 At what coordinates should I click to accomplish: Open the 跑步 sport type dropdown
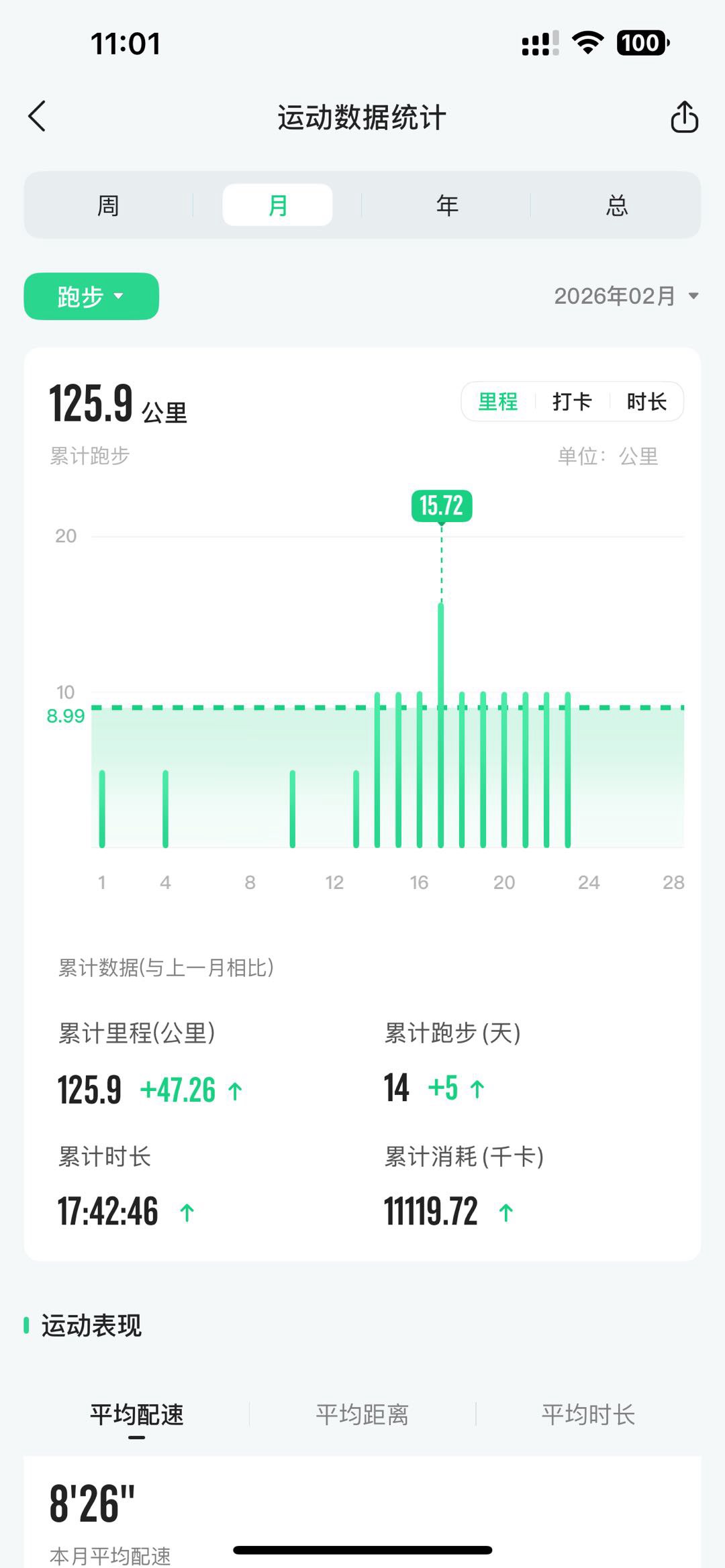click(91, 296)
